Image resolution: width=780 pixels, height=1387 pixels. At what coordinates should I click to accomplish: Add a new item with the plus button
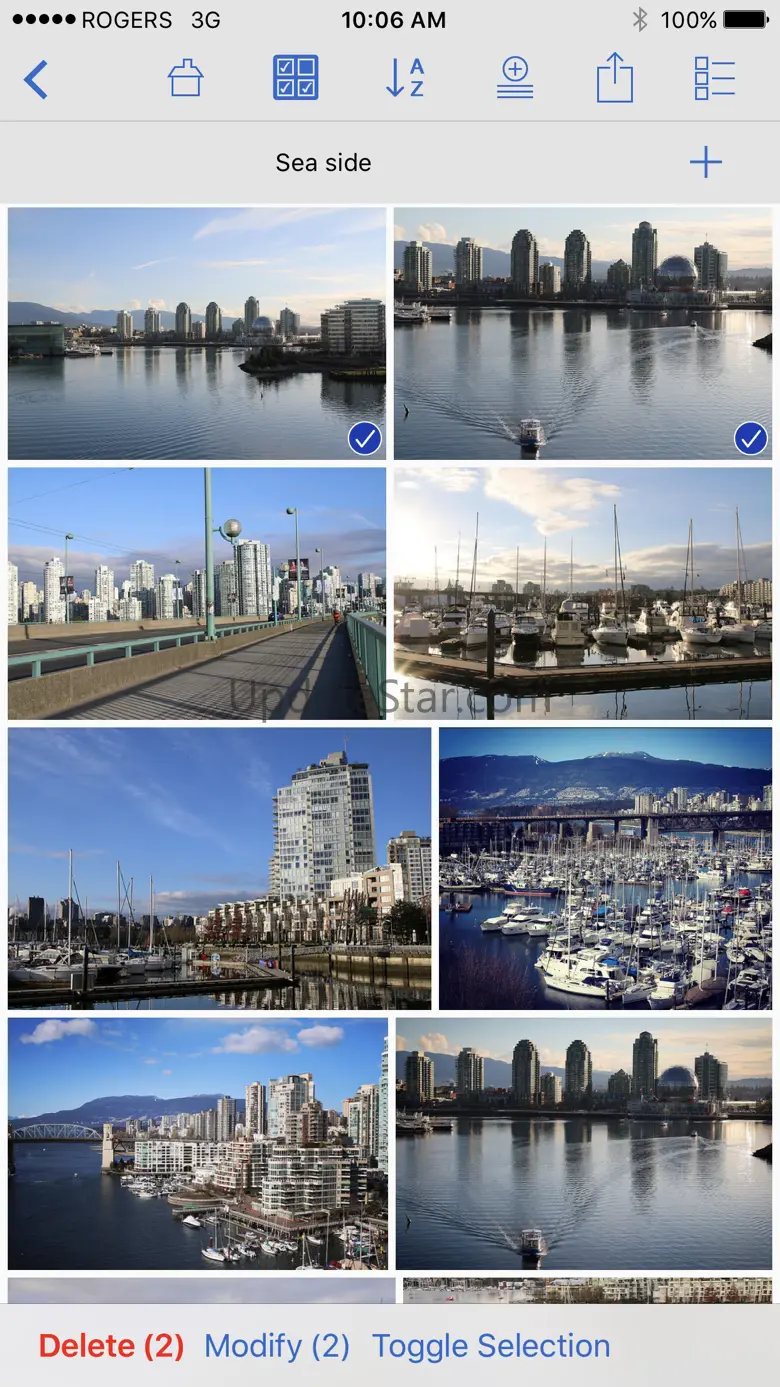point(706,162)
